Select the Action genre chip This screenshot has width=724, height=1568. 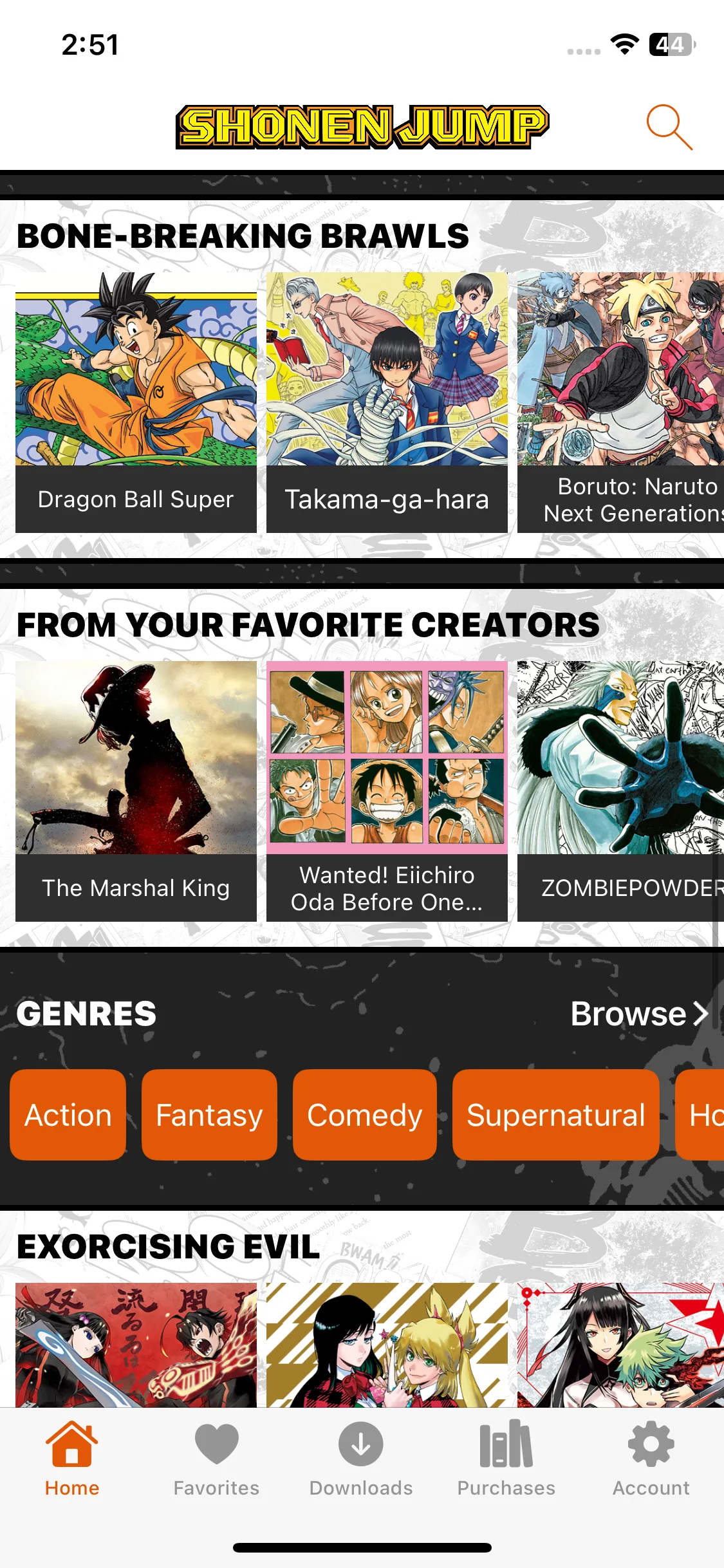(68, 1115)
